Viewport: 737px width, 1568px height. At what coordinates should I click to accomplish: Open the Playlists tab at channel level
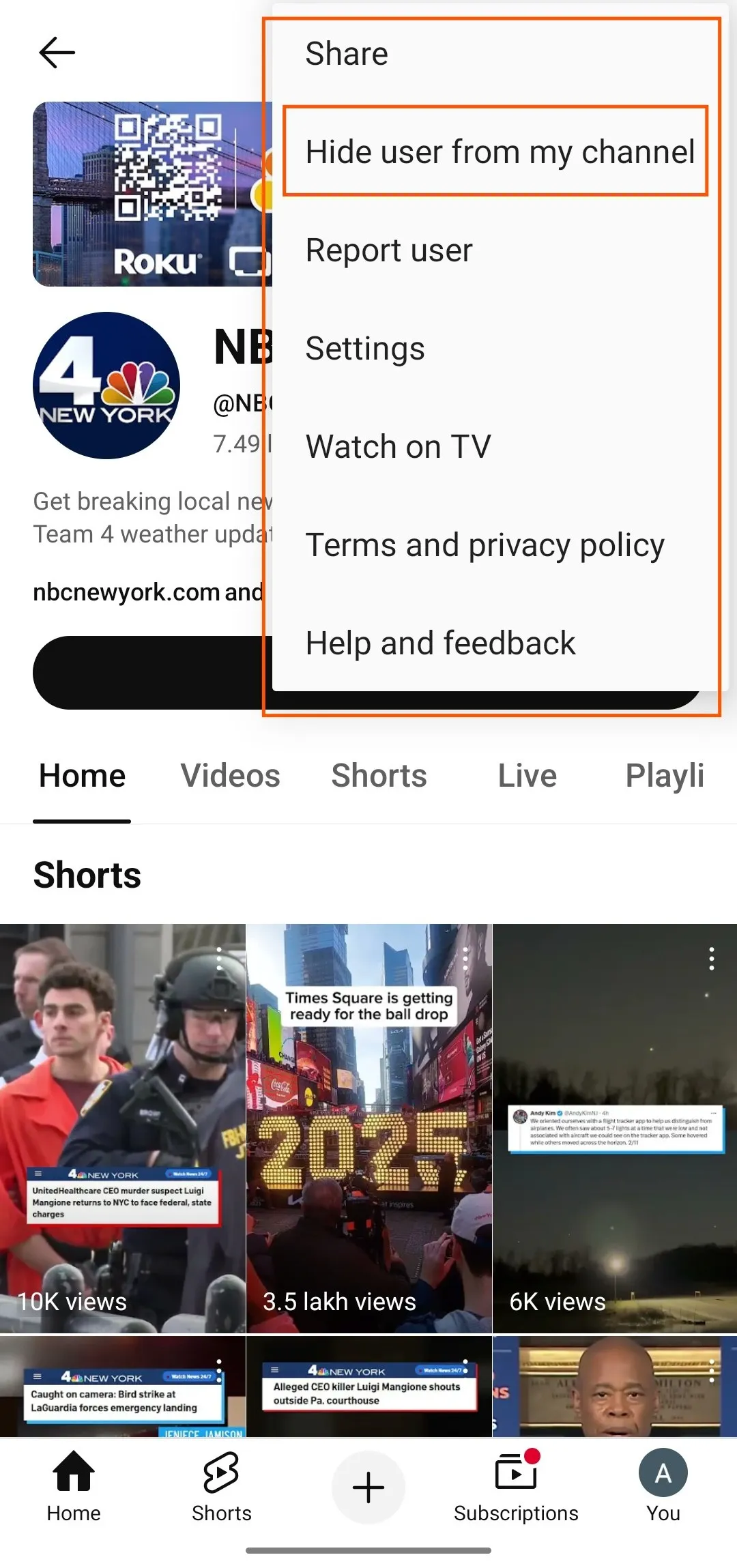point(665,776)
